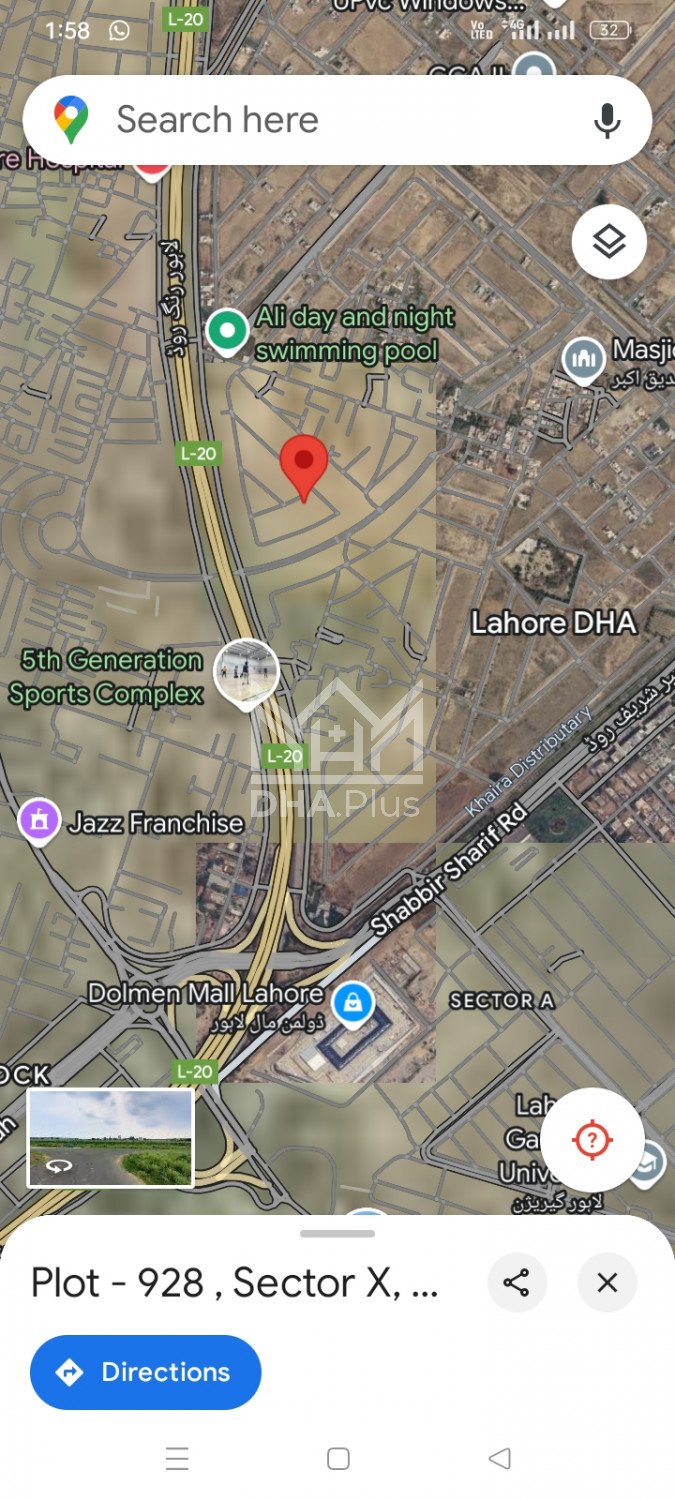The width and height of the screenshot is (675, 1500).
Task: Open 5th Generation Sports Complex marker
Action: (x=246, y=670)
